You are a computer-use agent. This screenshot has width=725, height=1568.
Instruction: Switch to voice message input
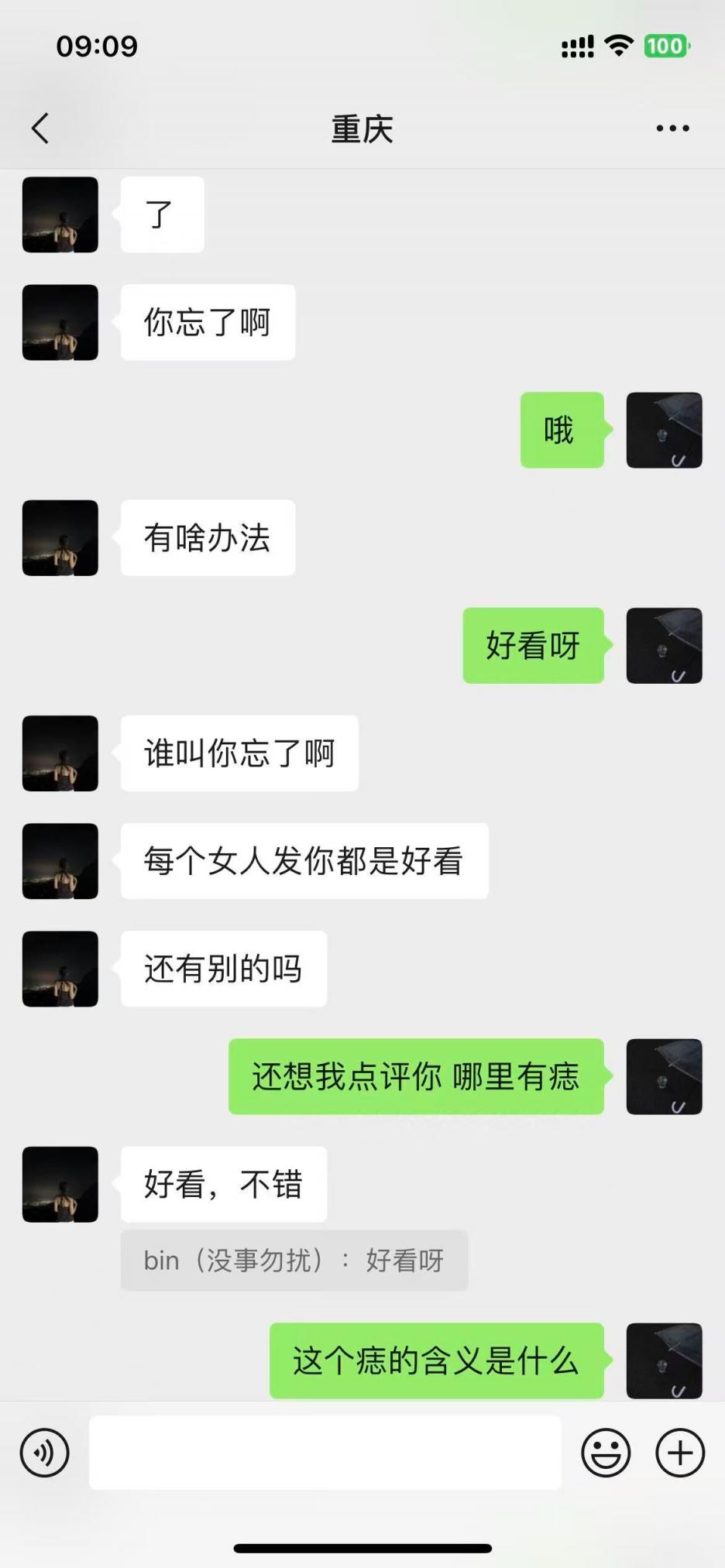point(45,1453)
